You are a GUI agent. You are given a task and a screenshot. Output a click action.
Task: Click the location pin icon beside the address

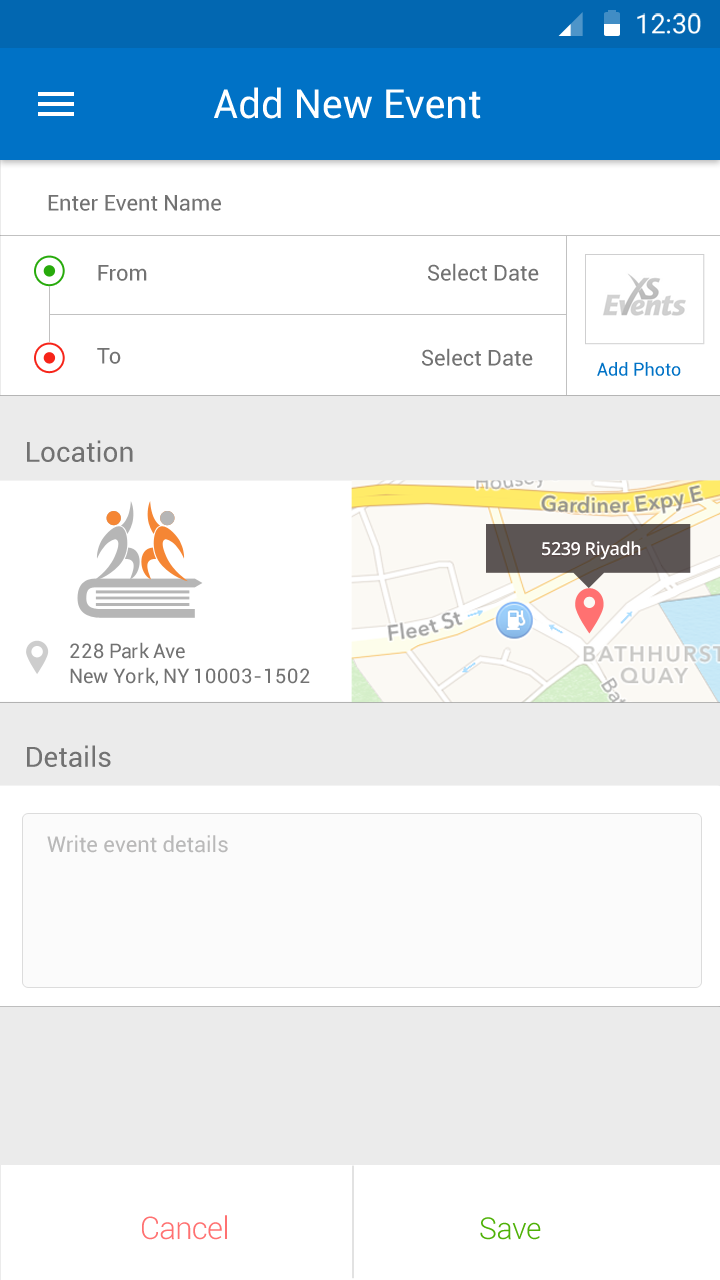click(37, 657)
